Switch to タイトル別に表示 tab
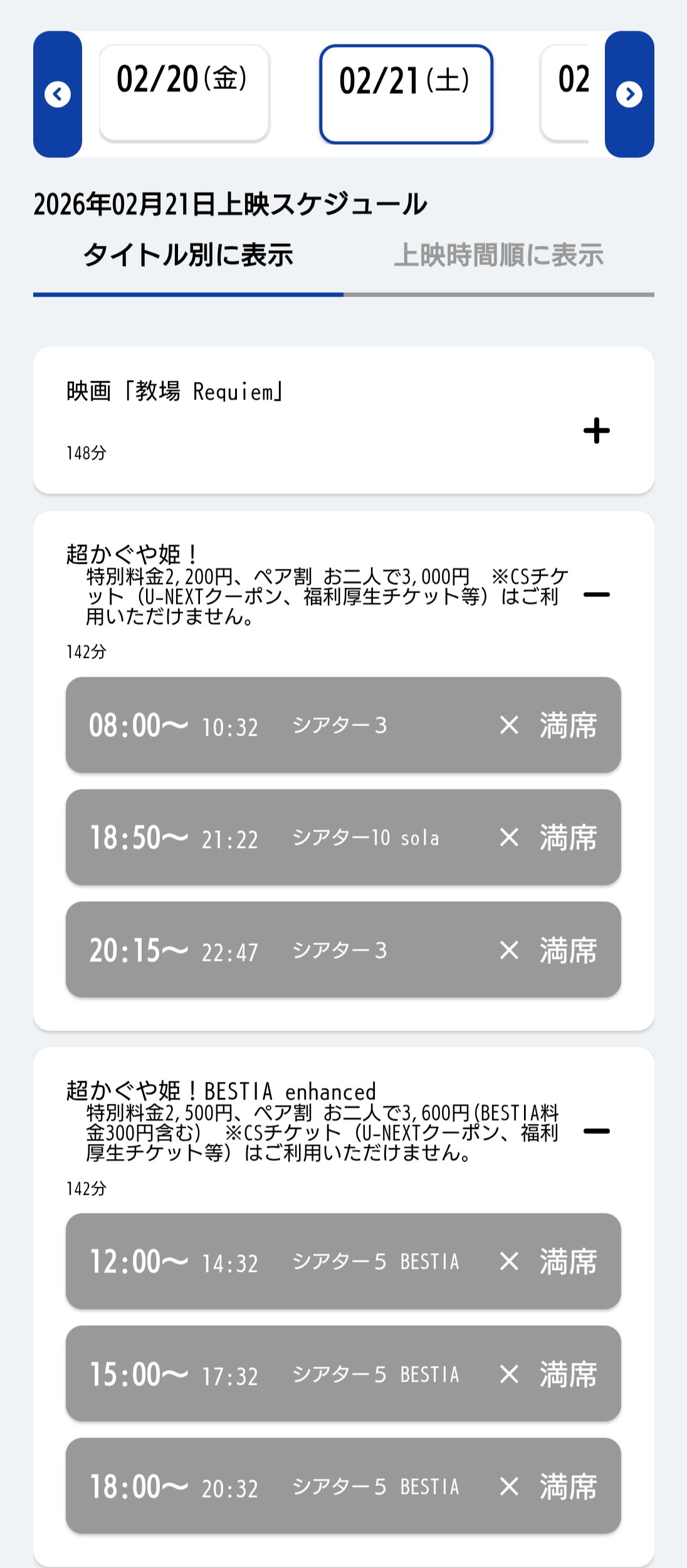This screenshot has width=687, height=1568. (x=188, y=256)
